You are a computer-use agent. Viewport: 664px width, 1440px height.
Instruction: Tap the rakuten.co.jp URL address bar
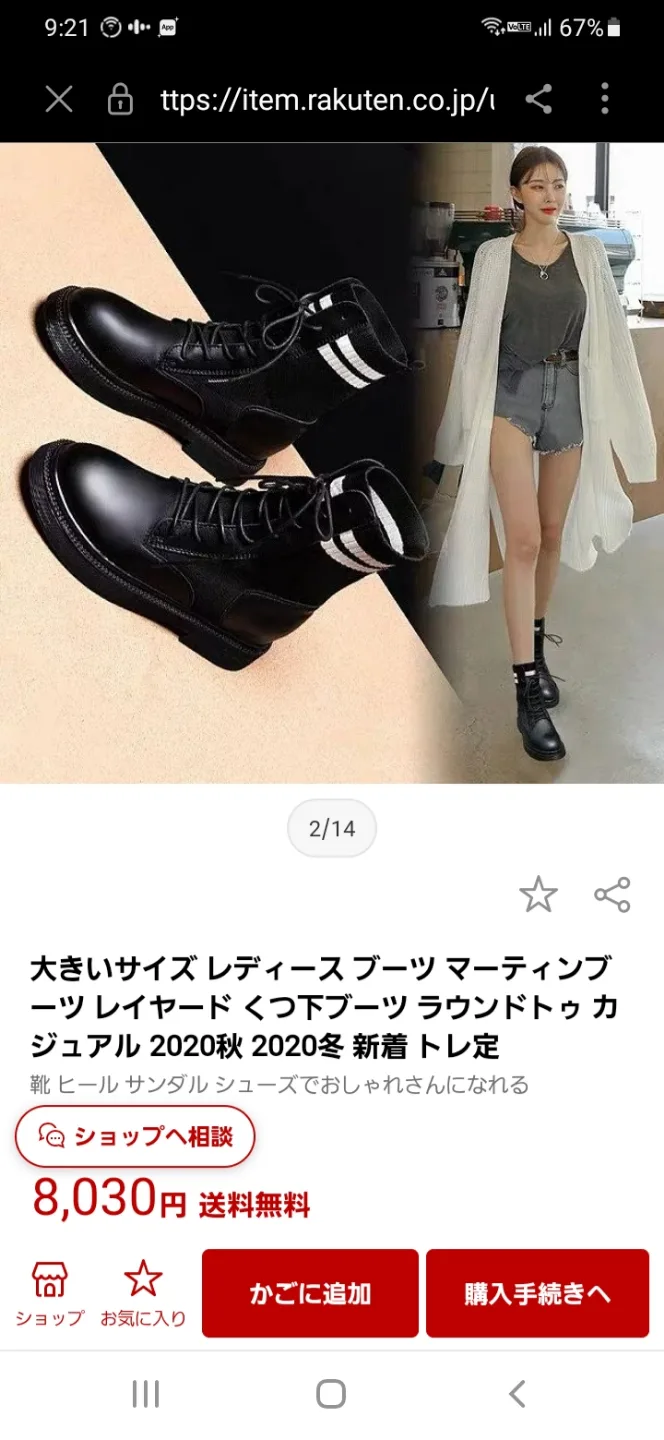tap(325, 99)
